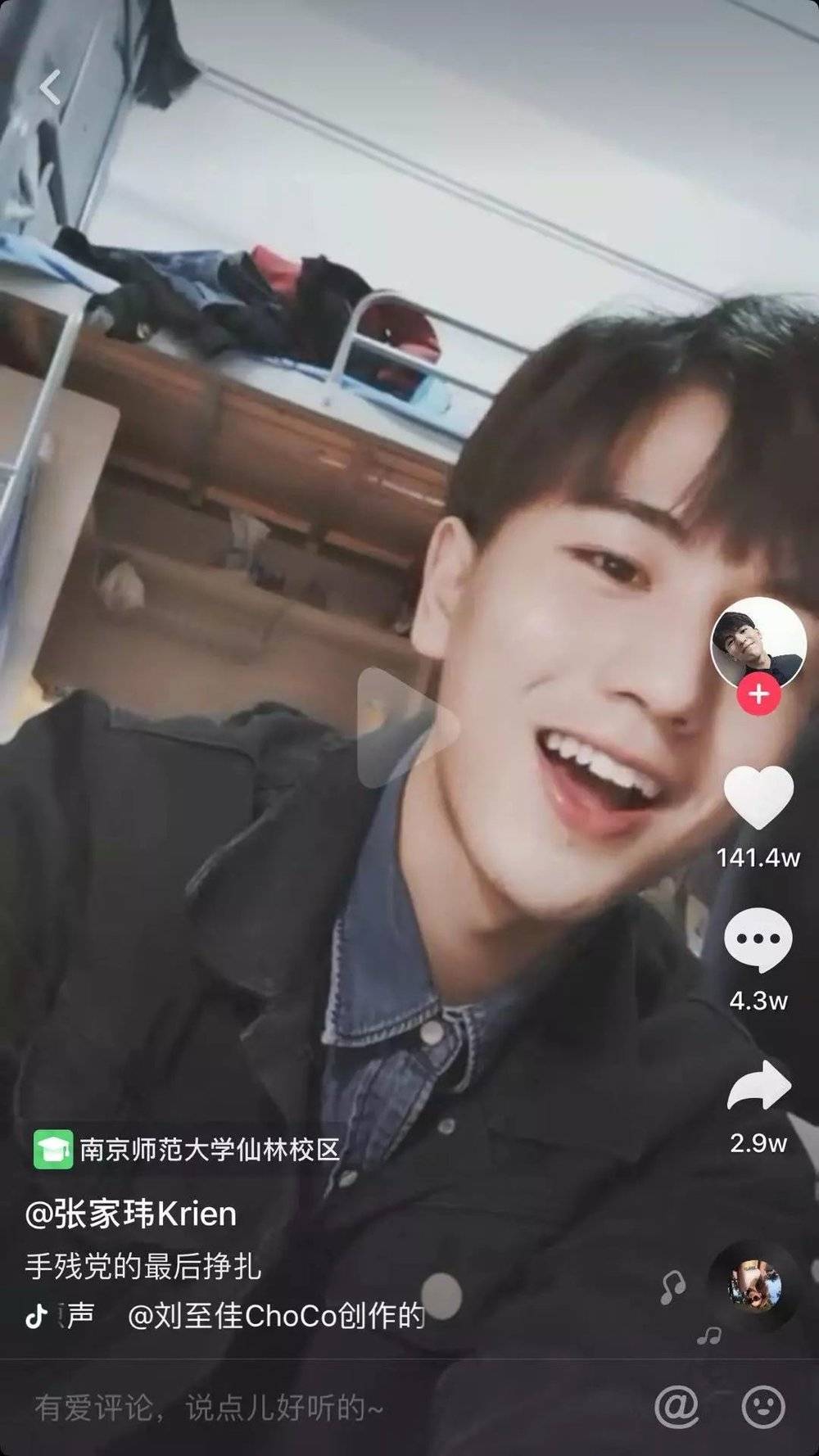Open the 南京师范大学仙林校区 location tag

point(187,1149)
